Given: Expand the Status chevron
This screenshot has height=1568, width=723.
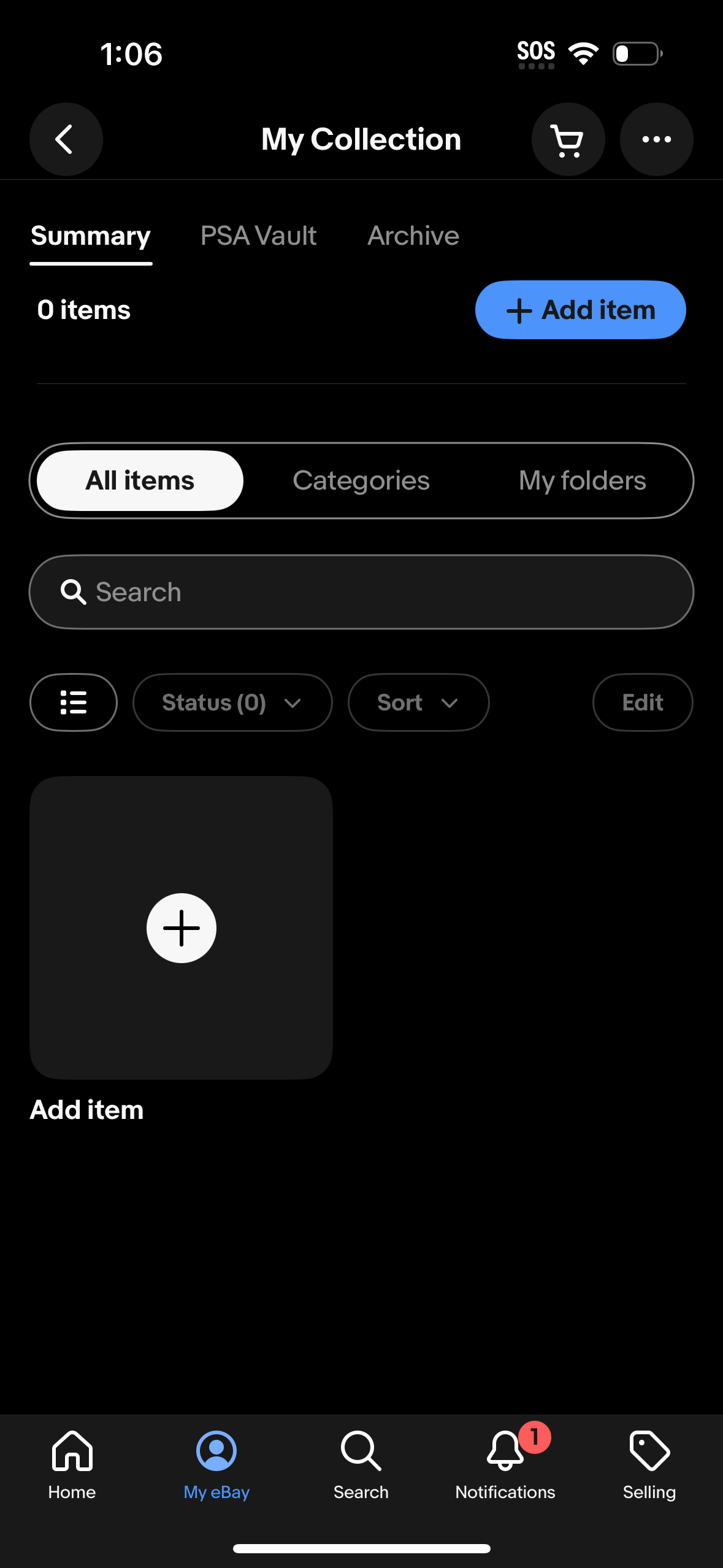Looking at the screenshot, I should click(x=293, y=703).
